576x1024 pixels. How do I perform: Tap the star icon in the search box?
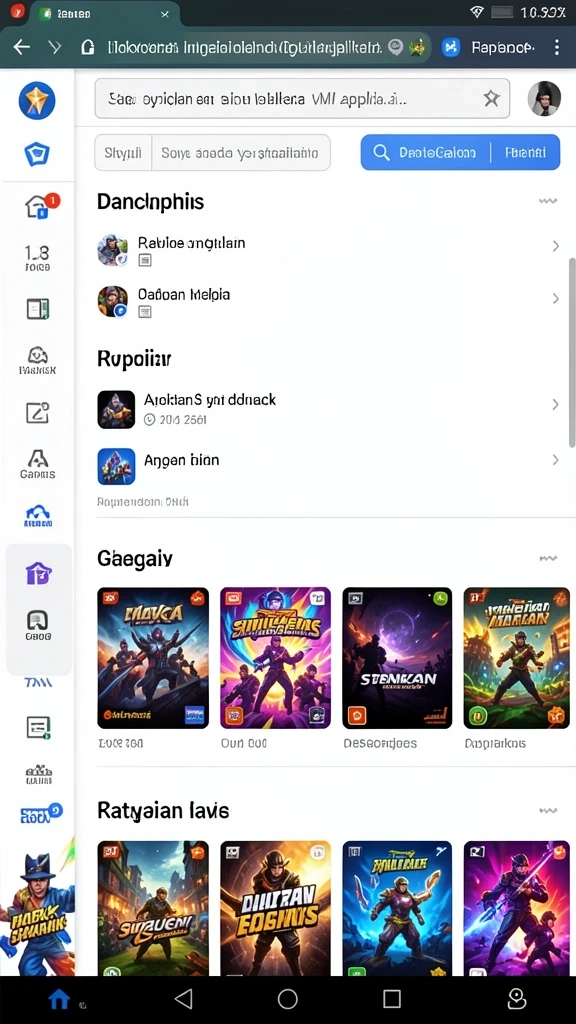491,99
